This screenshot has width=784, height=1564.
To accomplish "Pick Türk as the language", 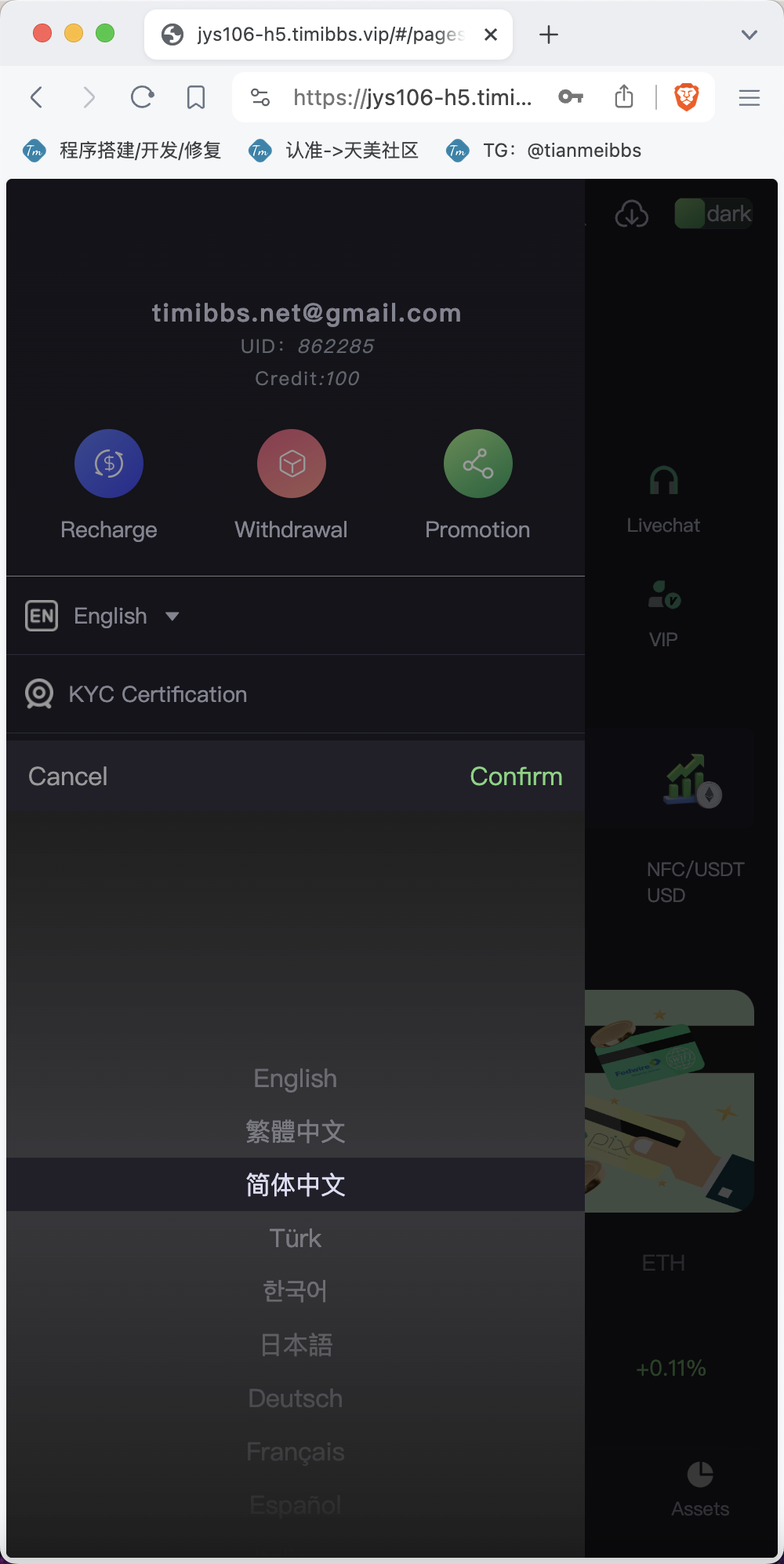I will click(296, 1238).
